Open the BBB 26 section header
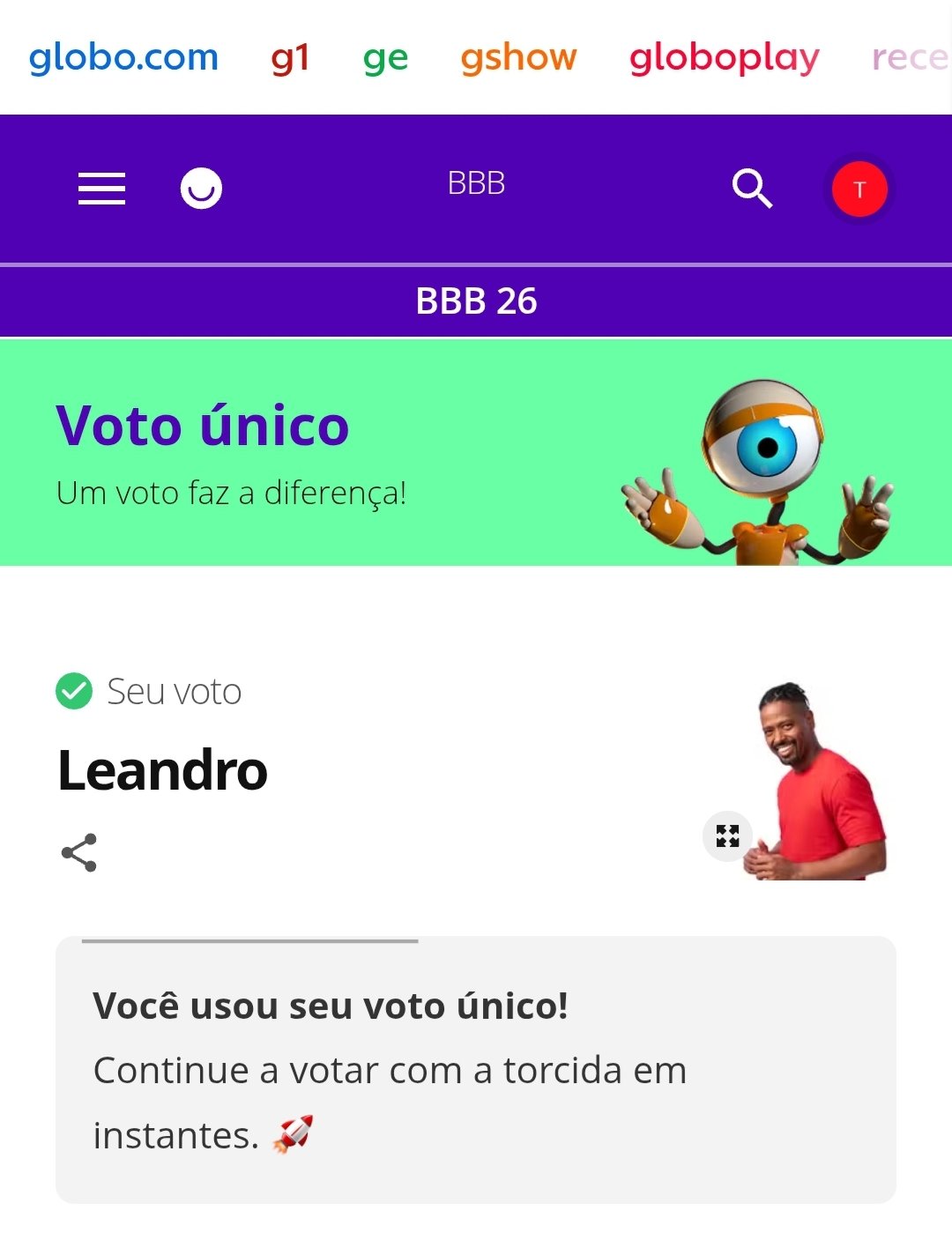Viewport: 952px width, 1240px height. click(476, 301)
